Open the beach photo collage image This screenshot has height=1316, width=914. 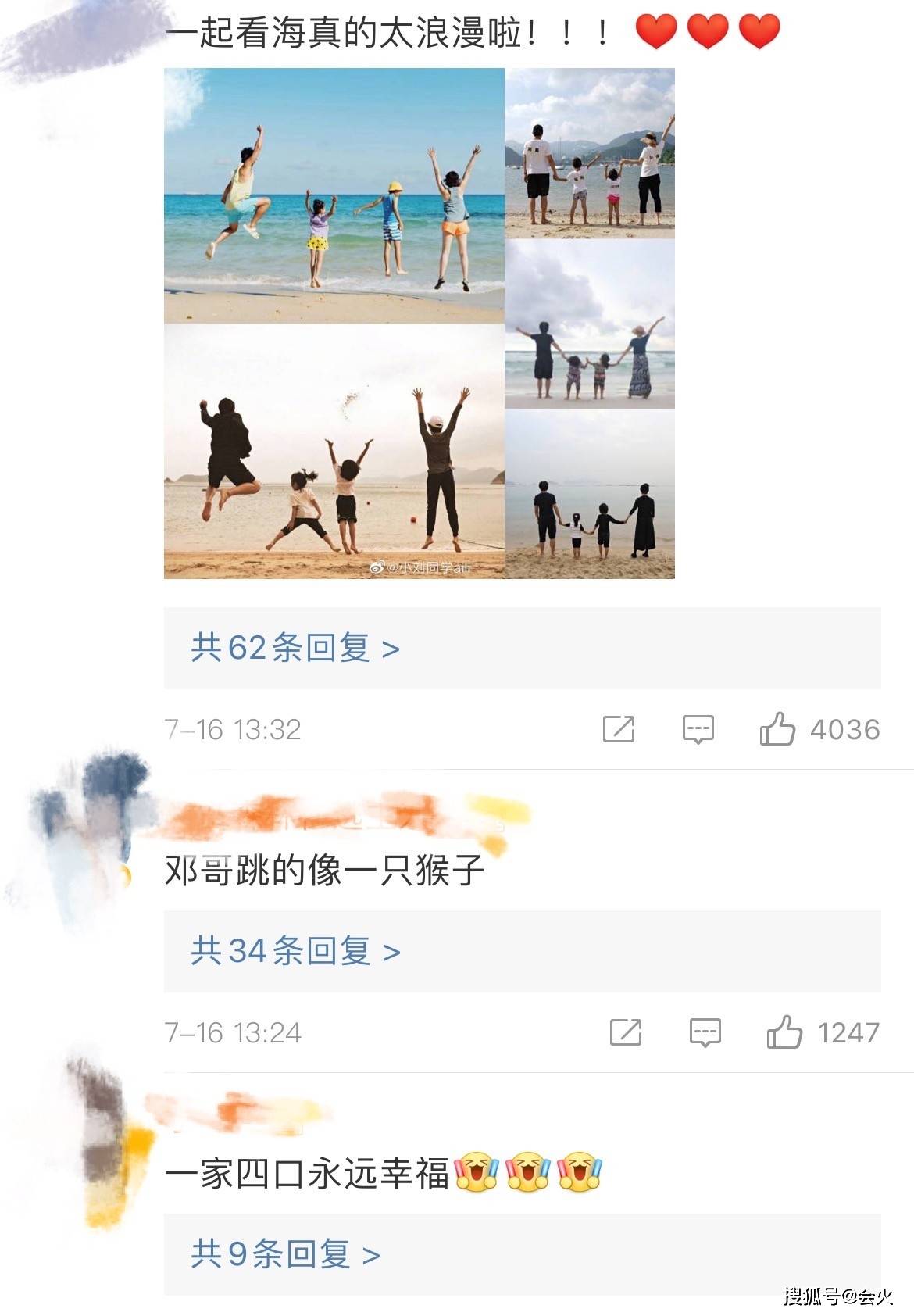pos(419,323)
